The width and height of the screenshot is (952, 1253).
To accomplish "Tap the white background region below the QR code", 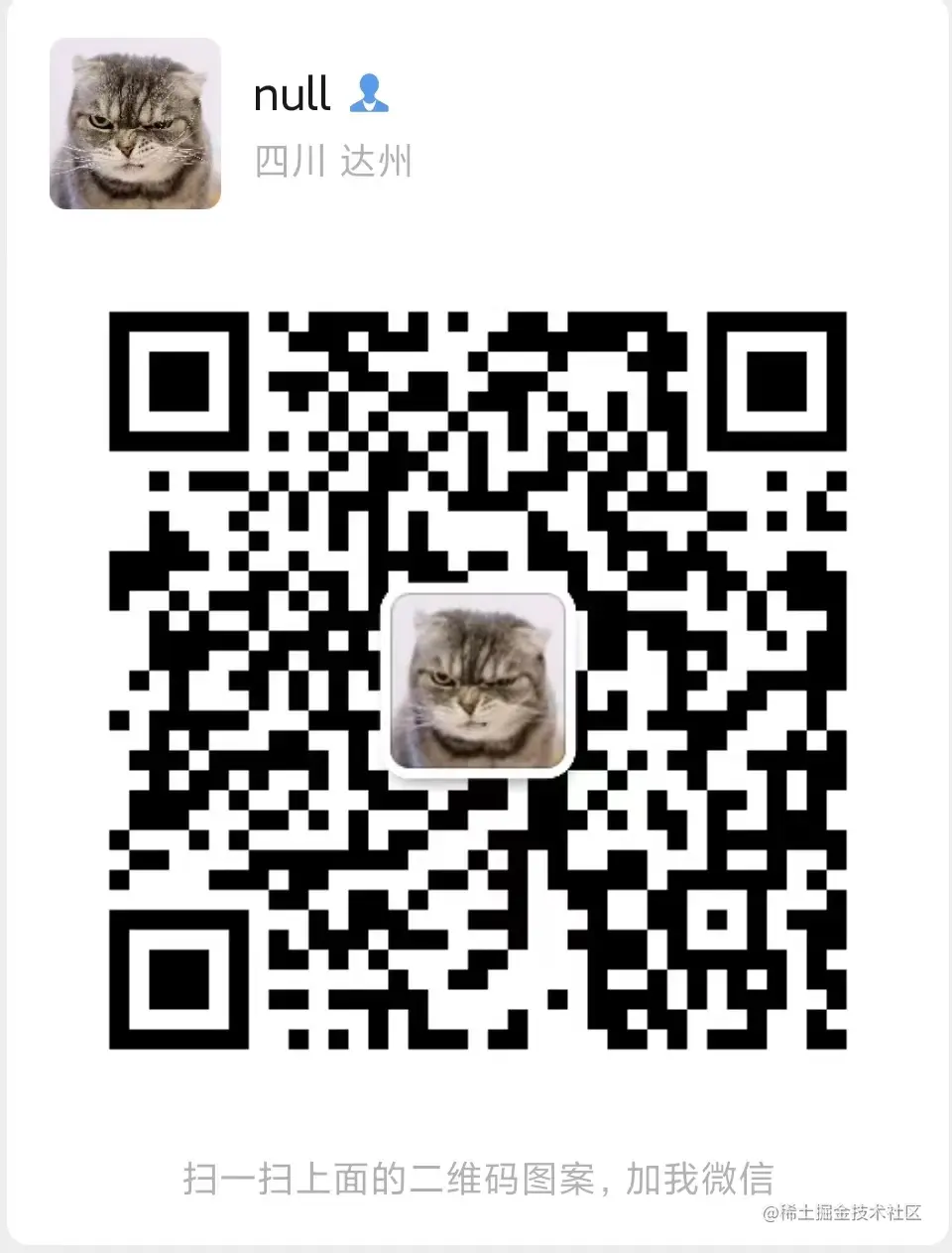I will tap(476, 1101).
